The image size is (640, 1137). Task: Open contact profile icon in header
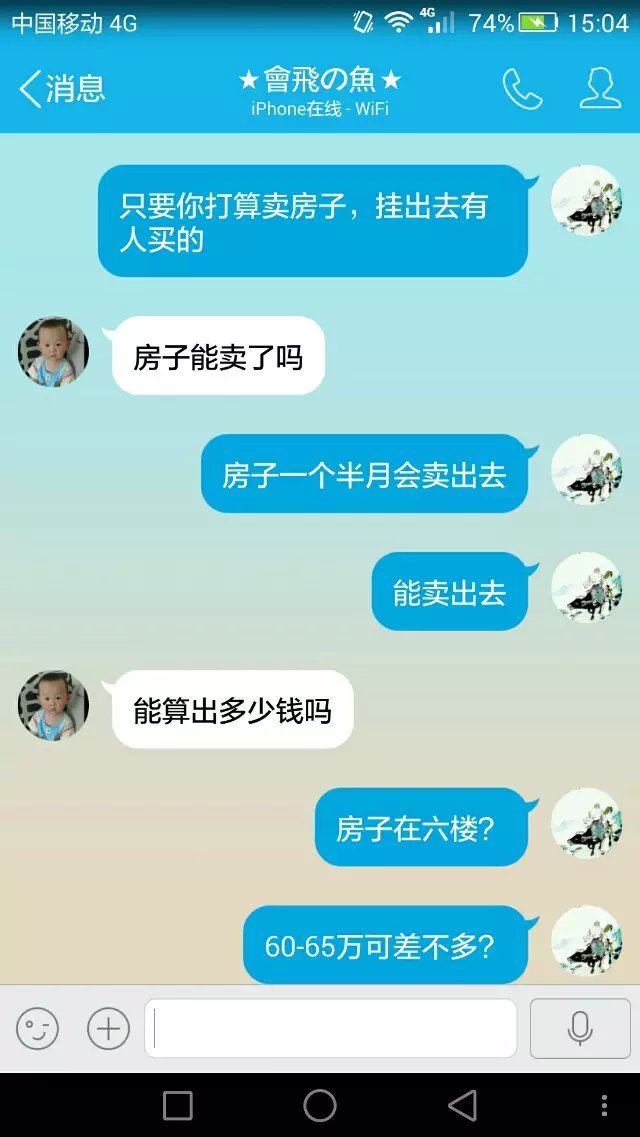600,89
